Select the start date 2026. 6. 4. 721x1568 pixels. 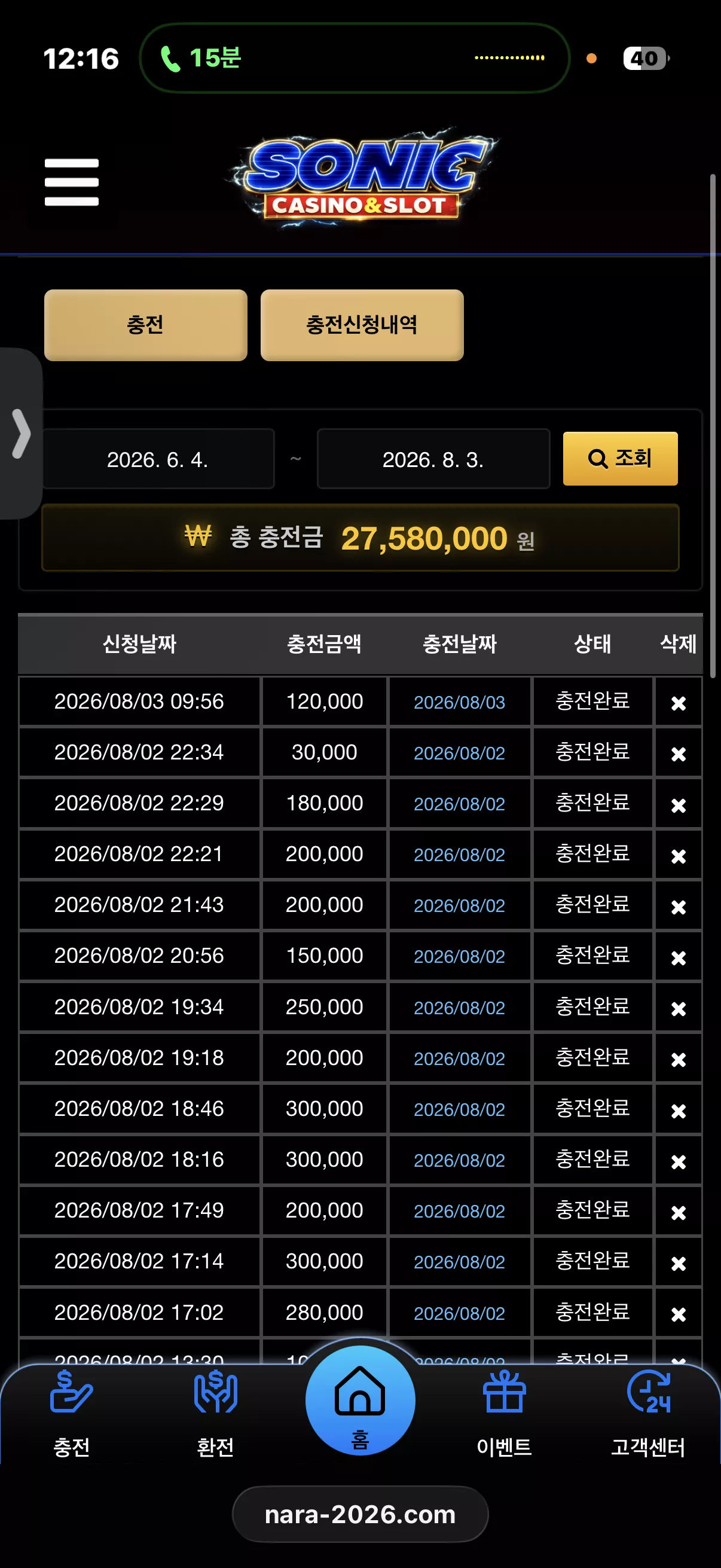158,459
